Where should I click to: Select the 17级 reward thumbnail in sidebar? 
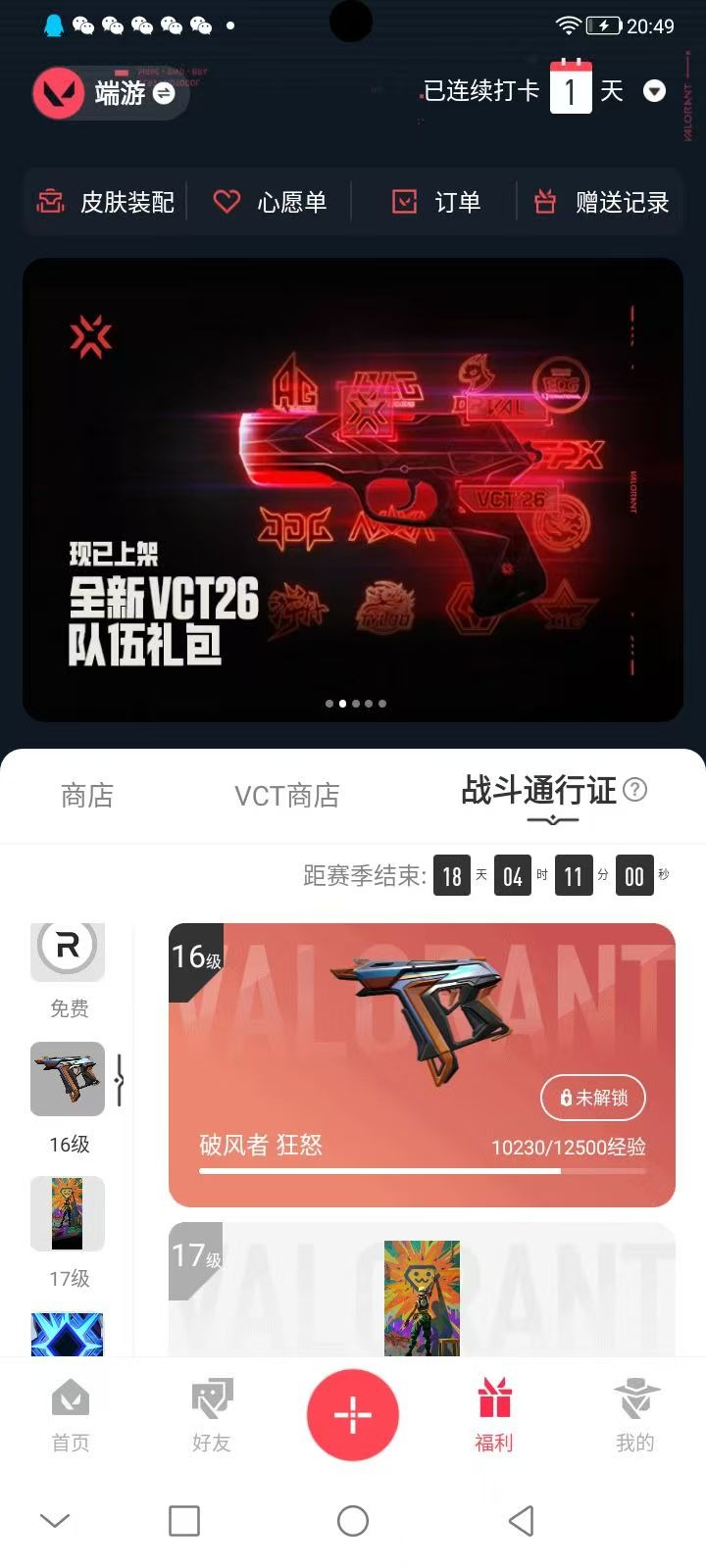click(67, 1214)
